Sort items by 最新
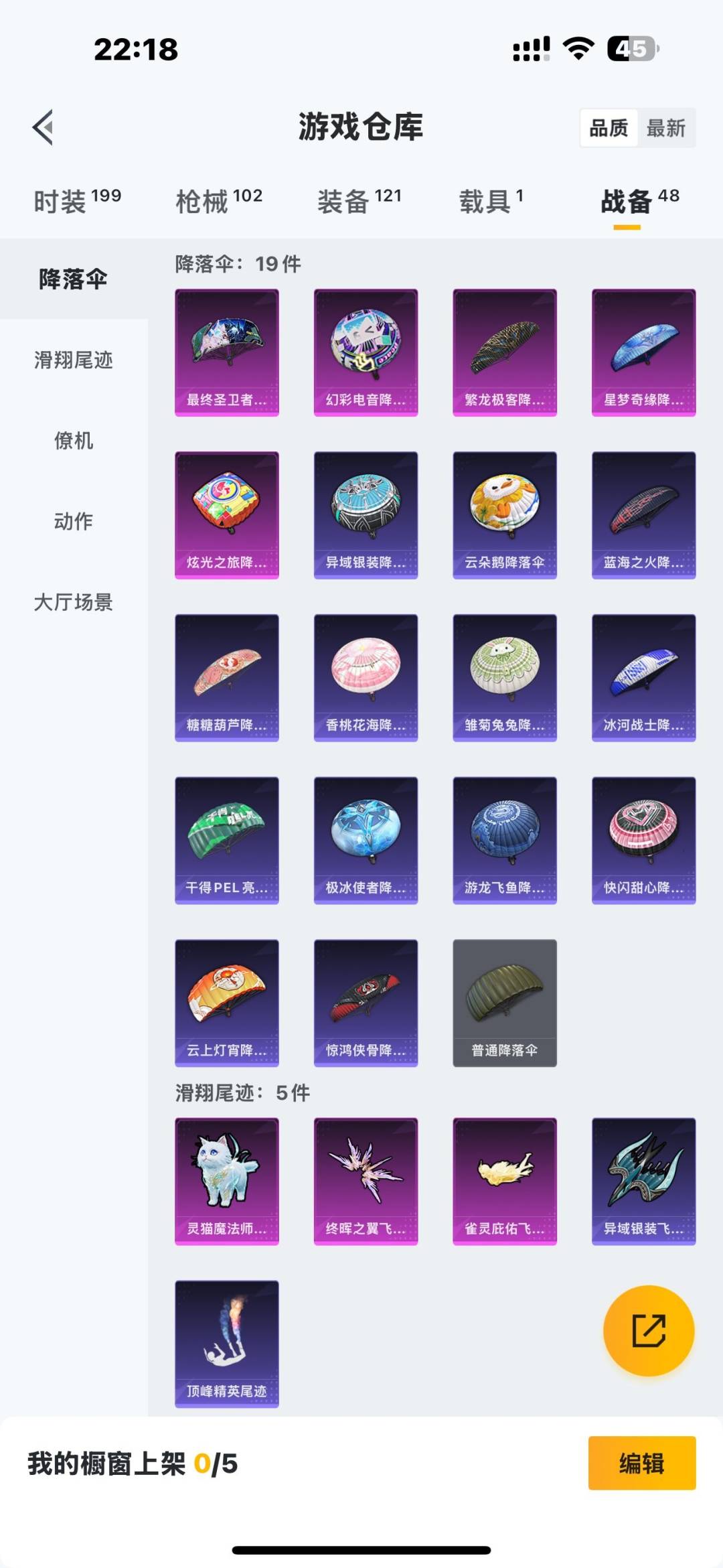 click(665, 128)
